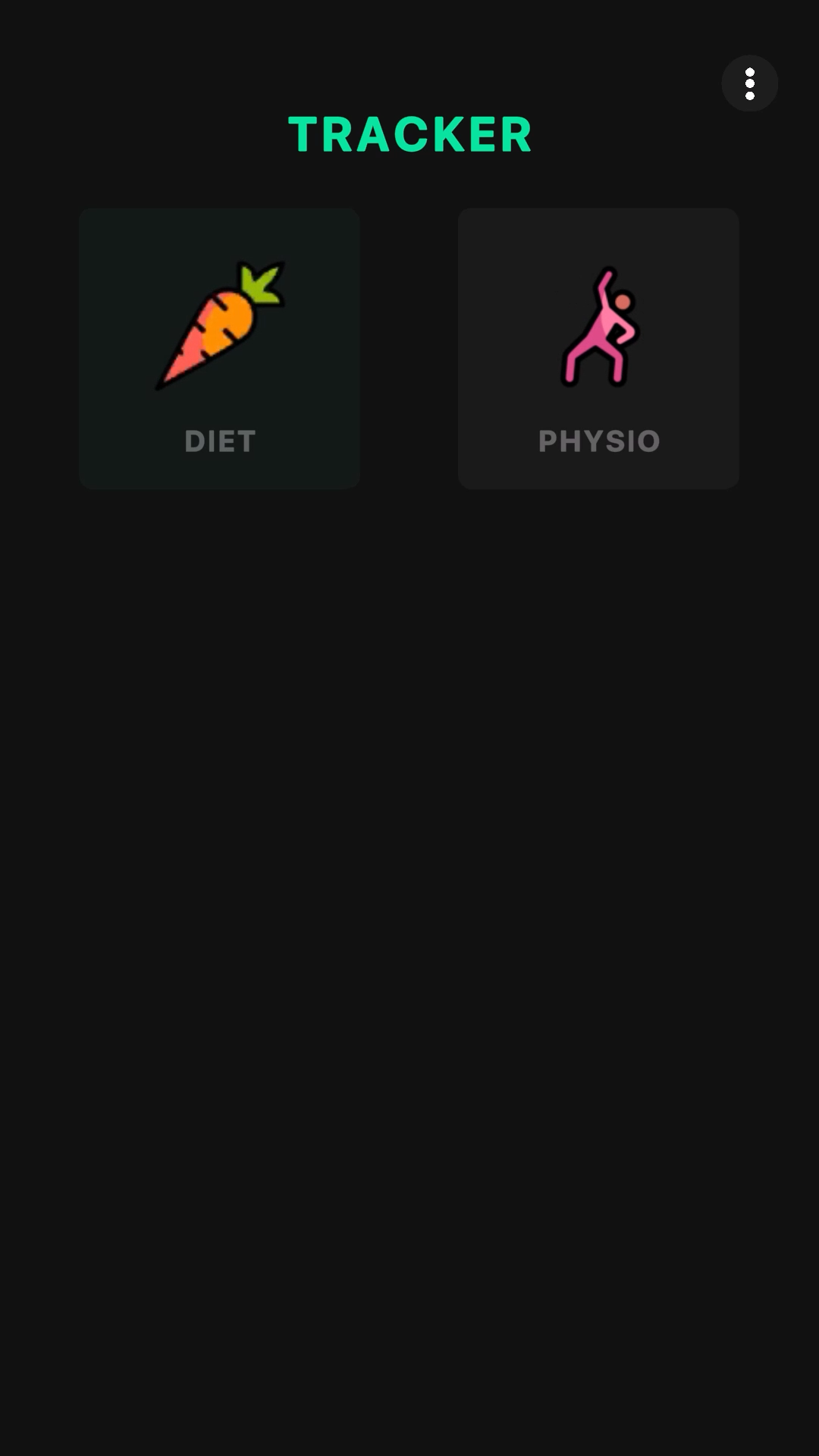This screenshot has height=1456, width=819.
Task: Open the three-dot overflow menu
Action: click(749, 83)
